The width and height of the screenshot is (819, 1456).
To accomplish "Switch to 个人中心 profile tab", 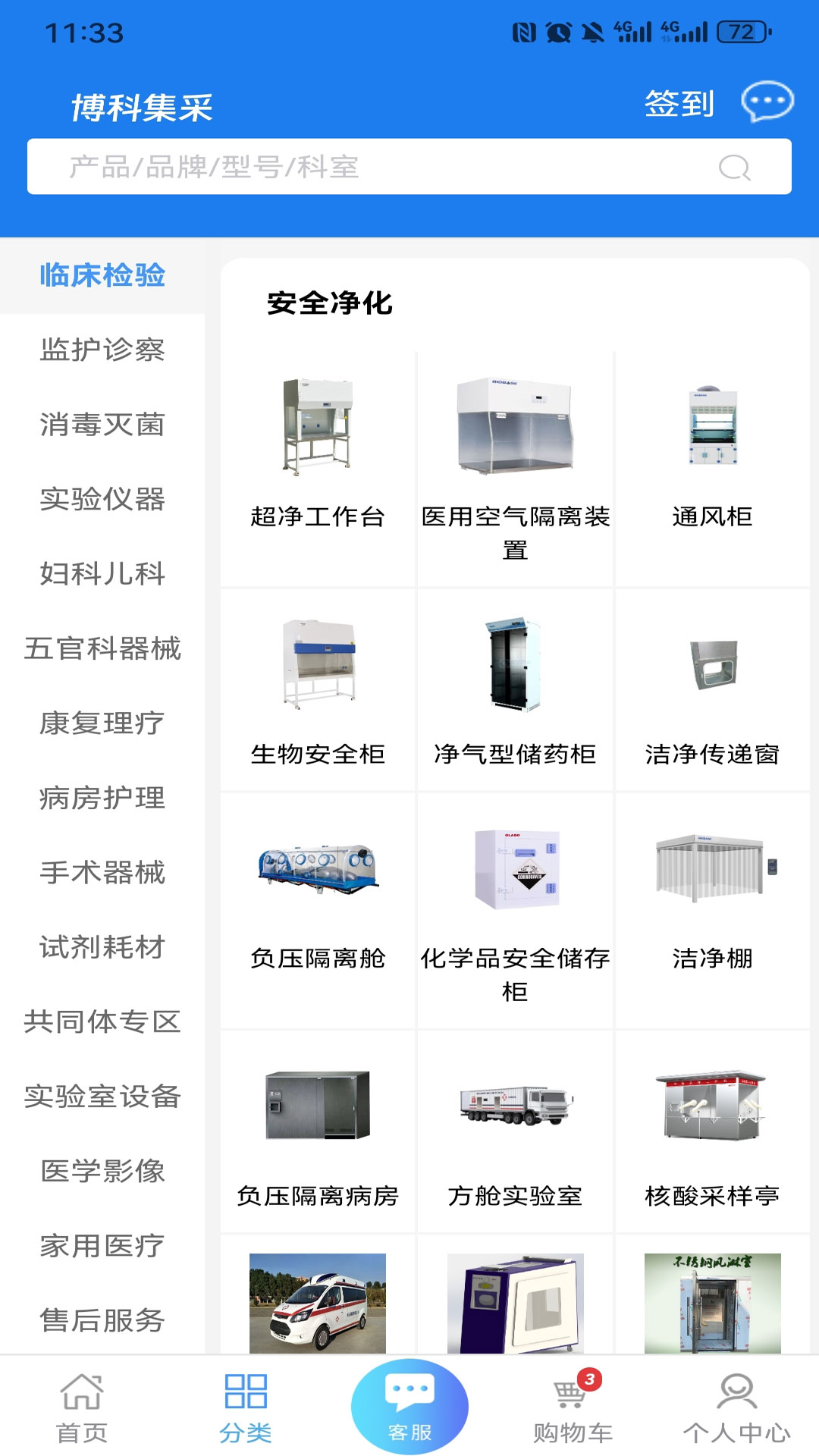I will click(736, 1407).
